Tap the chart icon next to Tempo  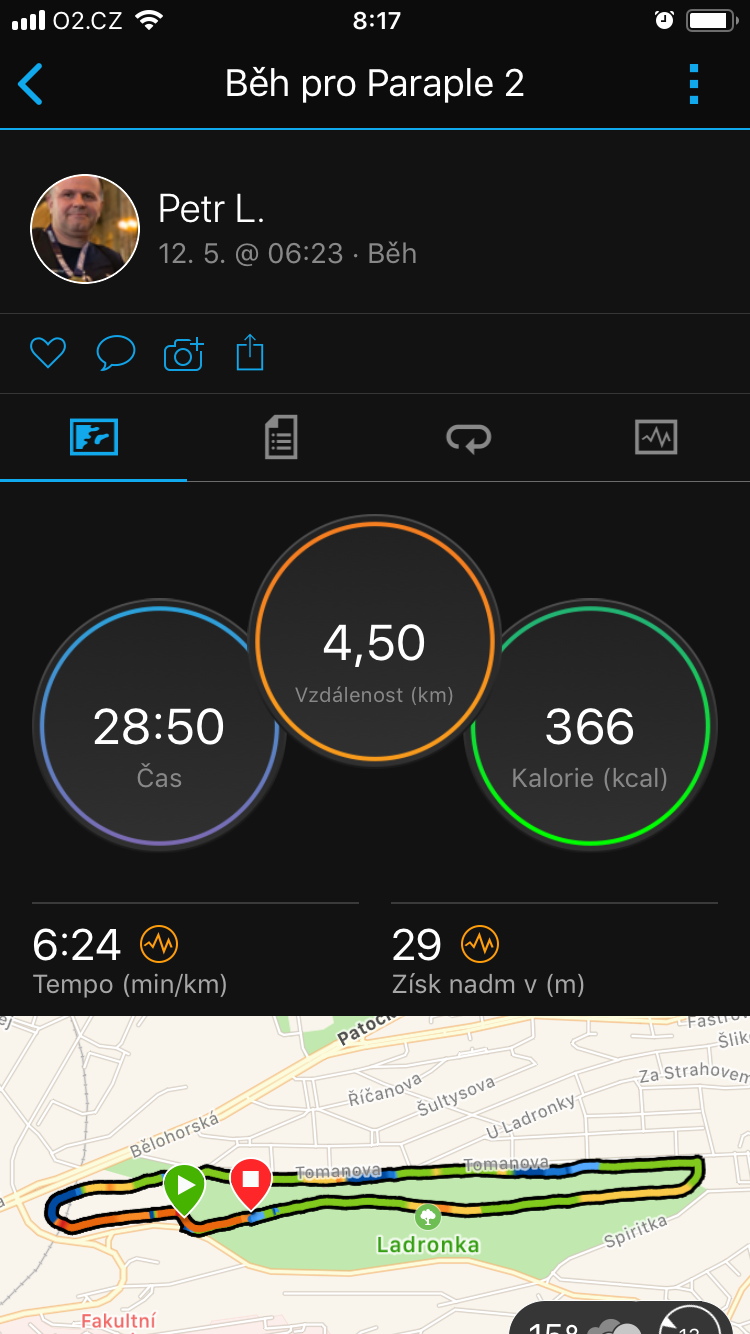159,943
